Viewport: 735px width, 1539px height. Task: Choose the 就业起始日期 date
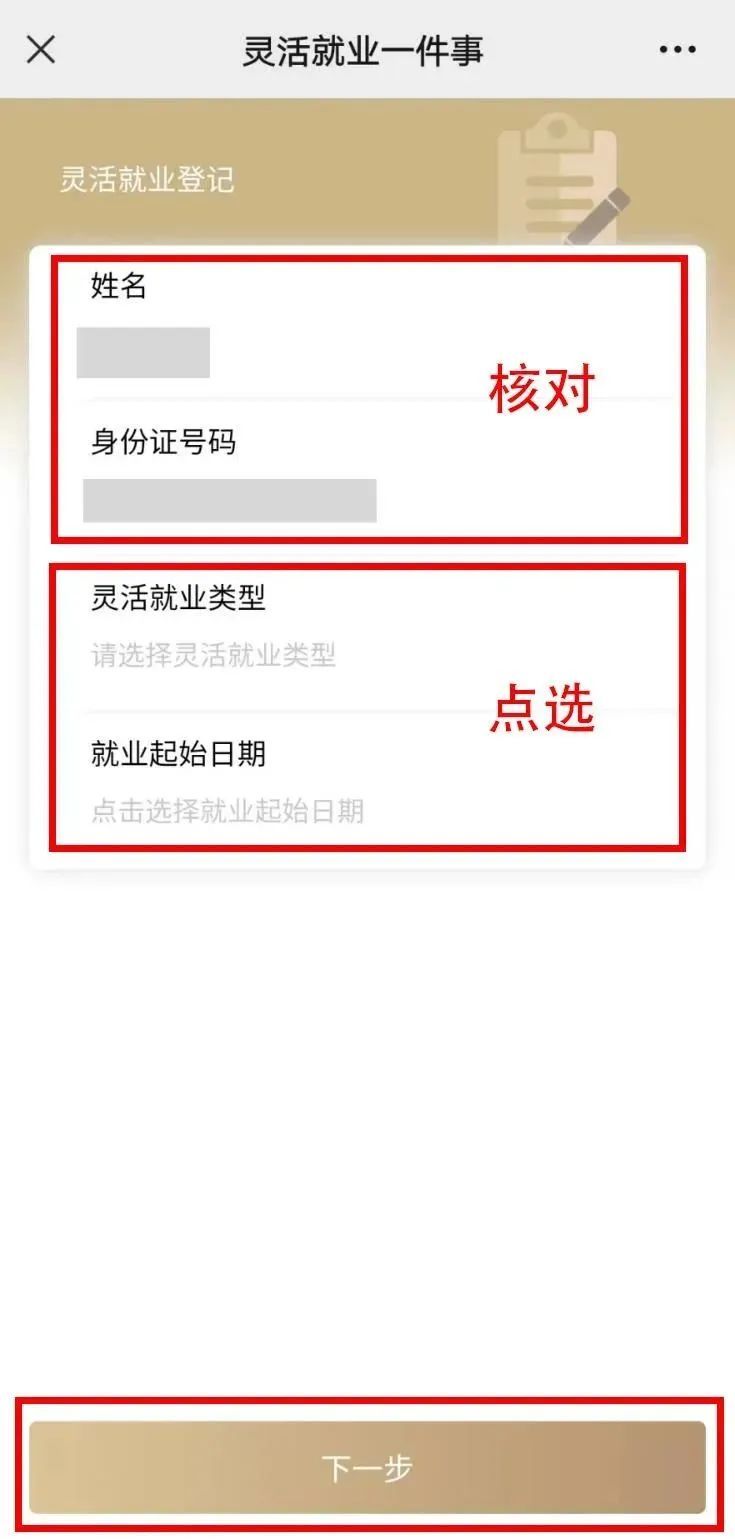point(228,810)
